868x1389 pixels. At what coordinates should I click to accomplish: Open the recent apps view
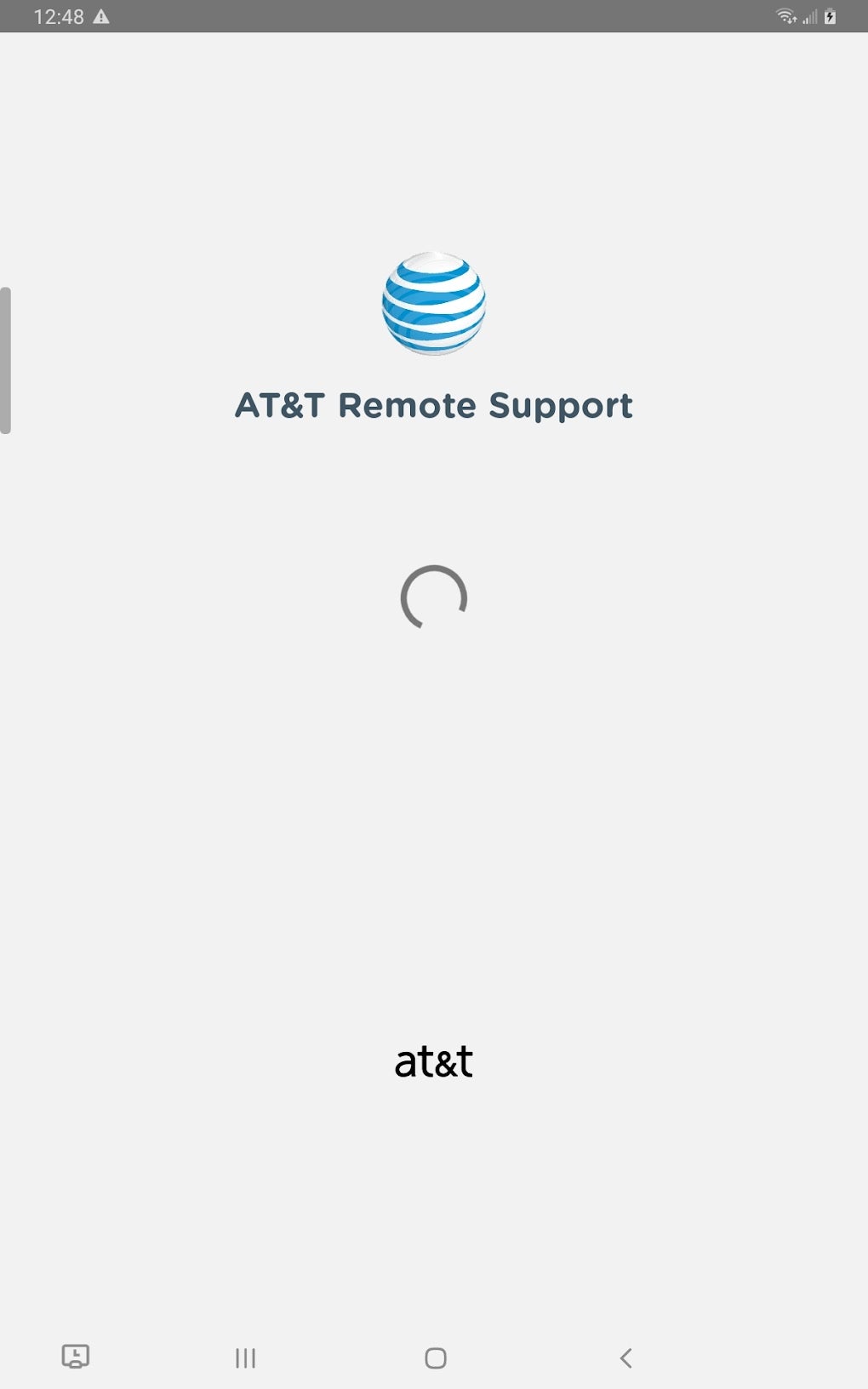(x=245, y=1358)
